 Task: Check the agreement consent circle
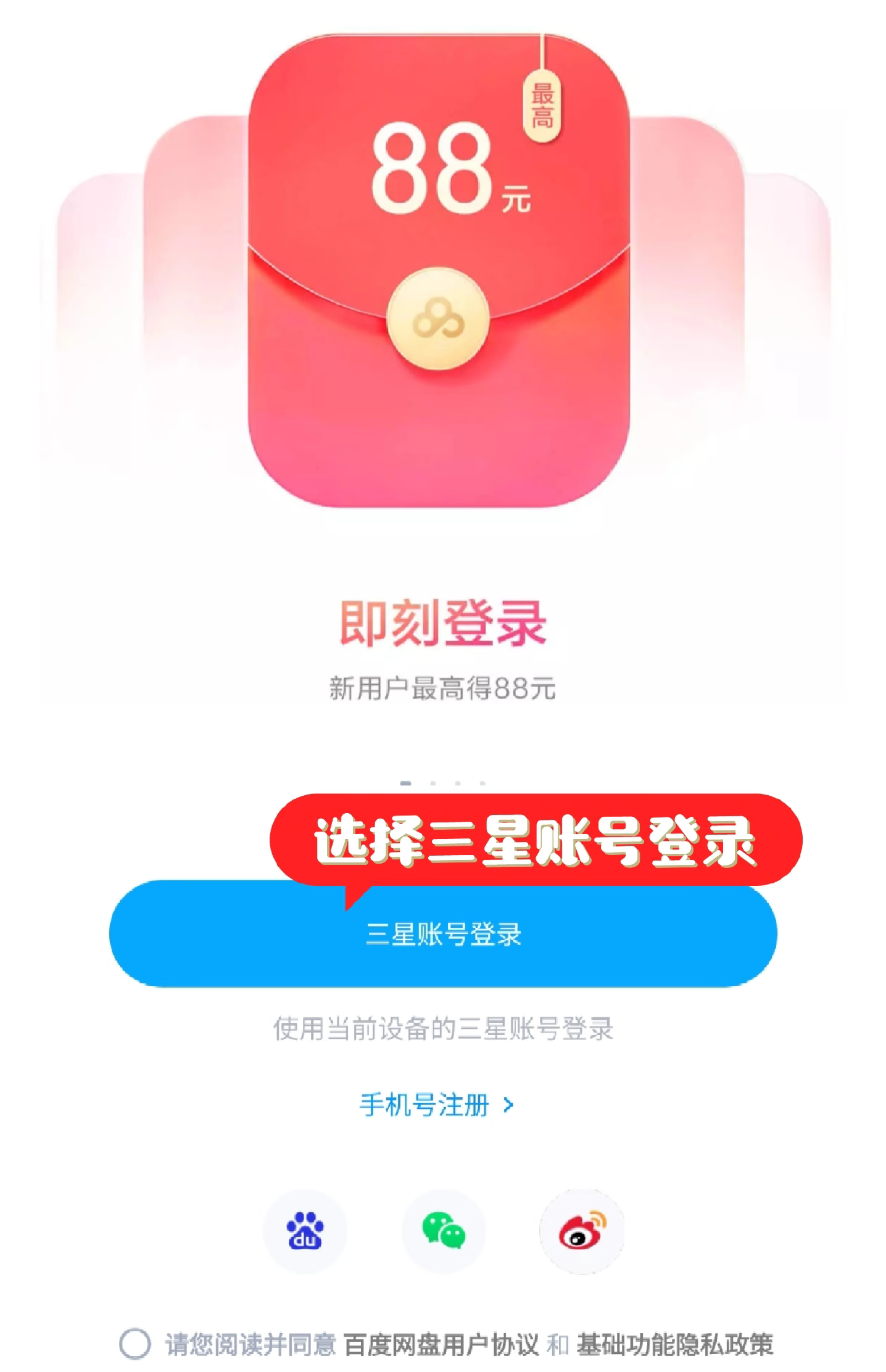(135, 1344)
